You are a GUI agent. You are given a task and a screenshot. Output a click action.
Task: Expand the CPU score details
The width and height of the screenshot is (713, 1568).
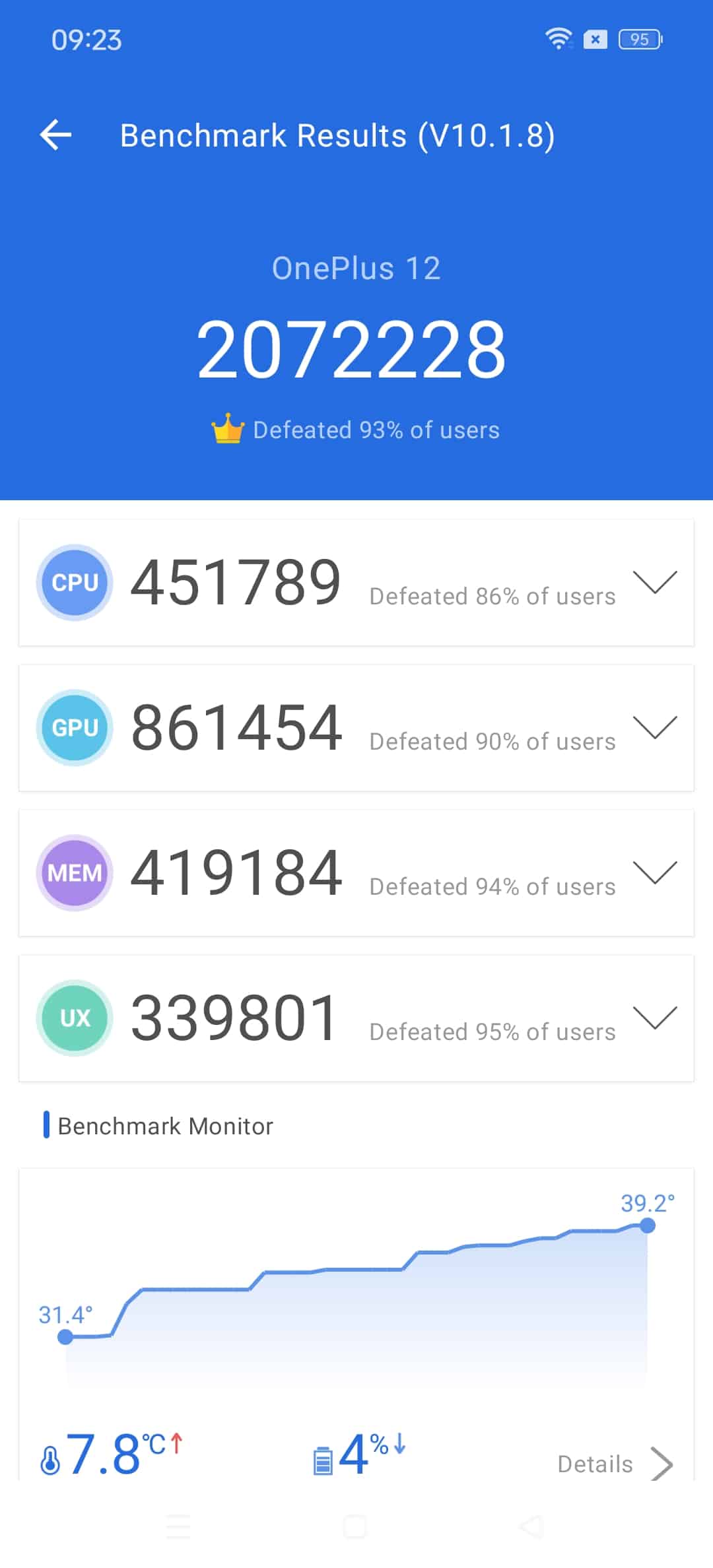pos(654,582)
